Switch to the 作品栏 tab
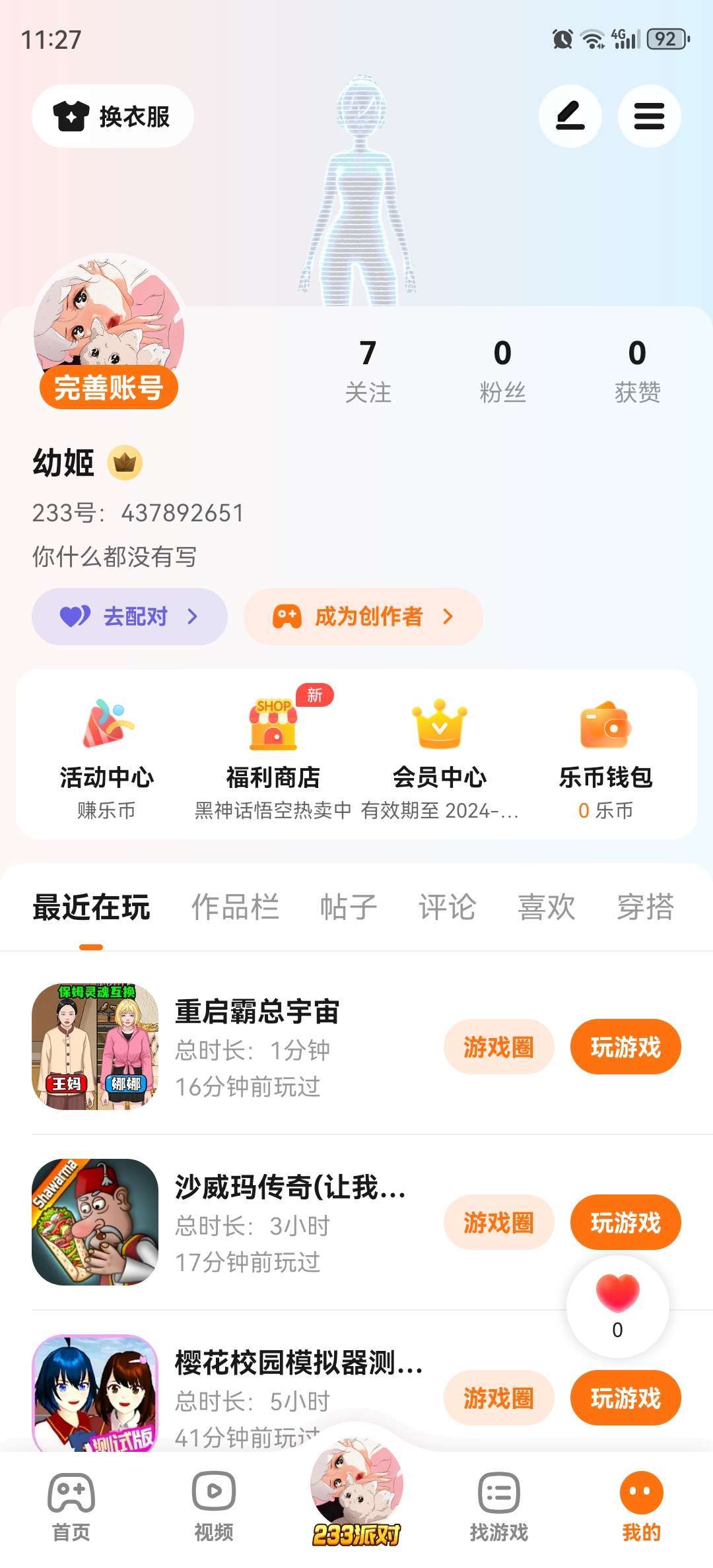The height and width of the screenshot is (1568, 713). [x=235, y=907]
